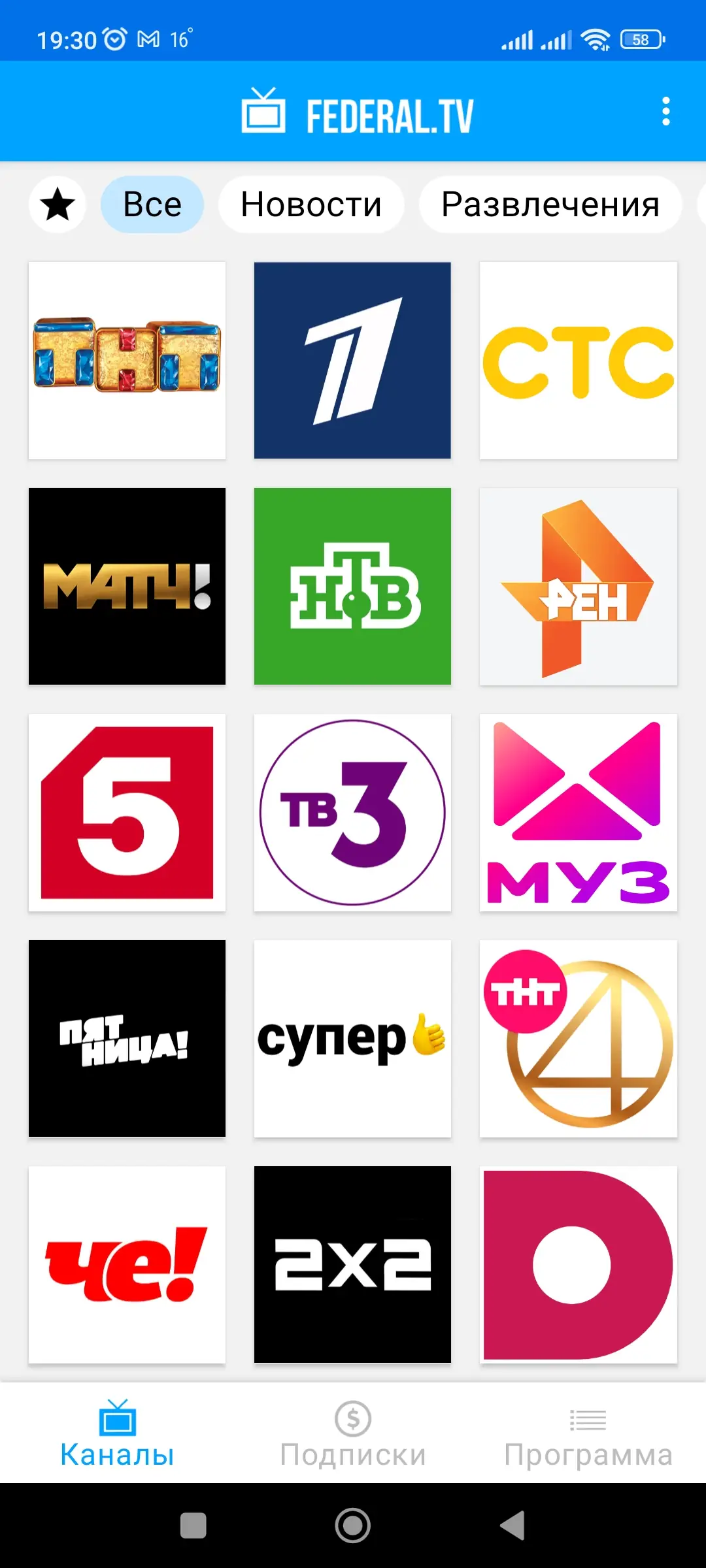Viewport: 706px width, 1568px height.
Task: Open the Пятый канал tile
Action: point(127,812)
